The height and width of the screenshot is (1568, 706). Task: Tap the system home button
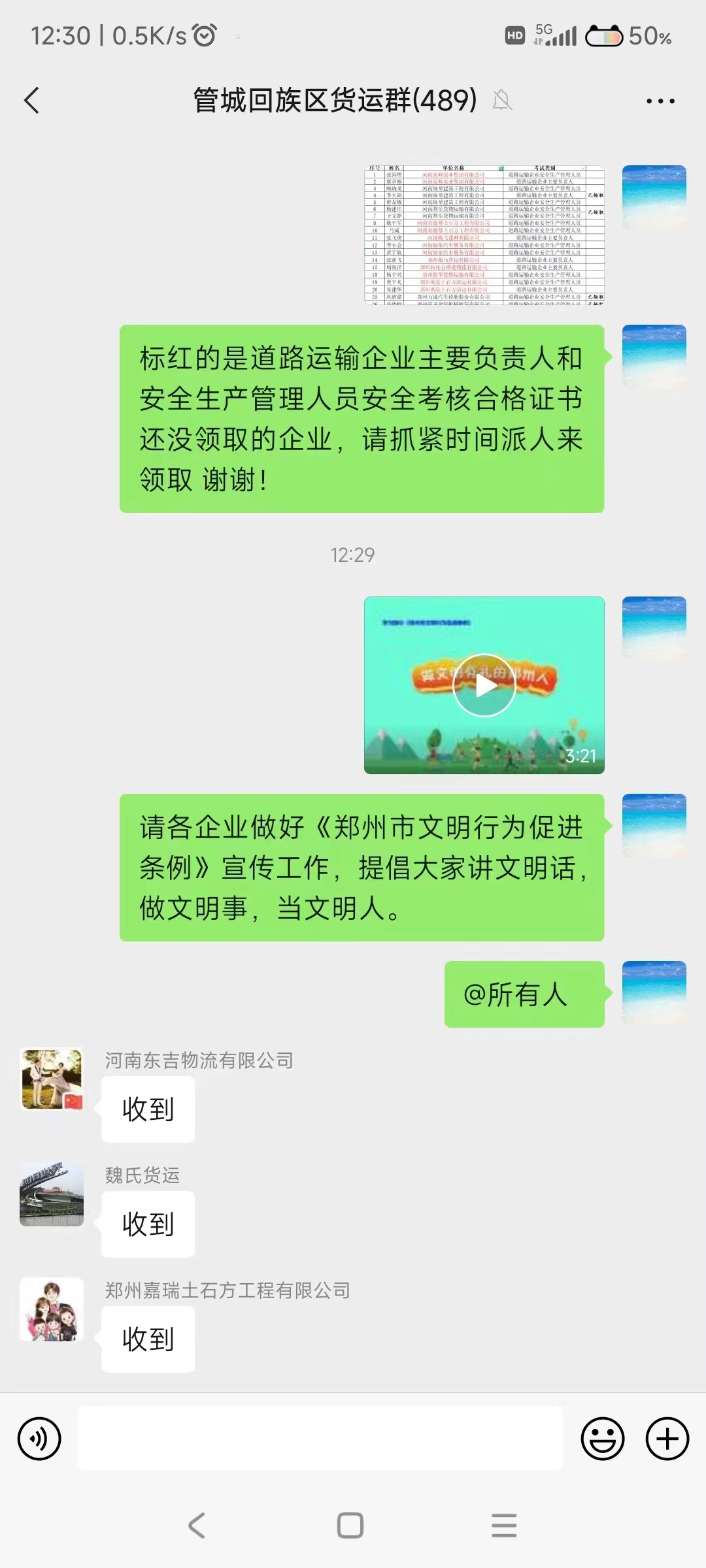350,1526
